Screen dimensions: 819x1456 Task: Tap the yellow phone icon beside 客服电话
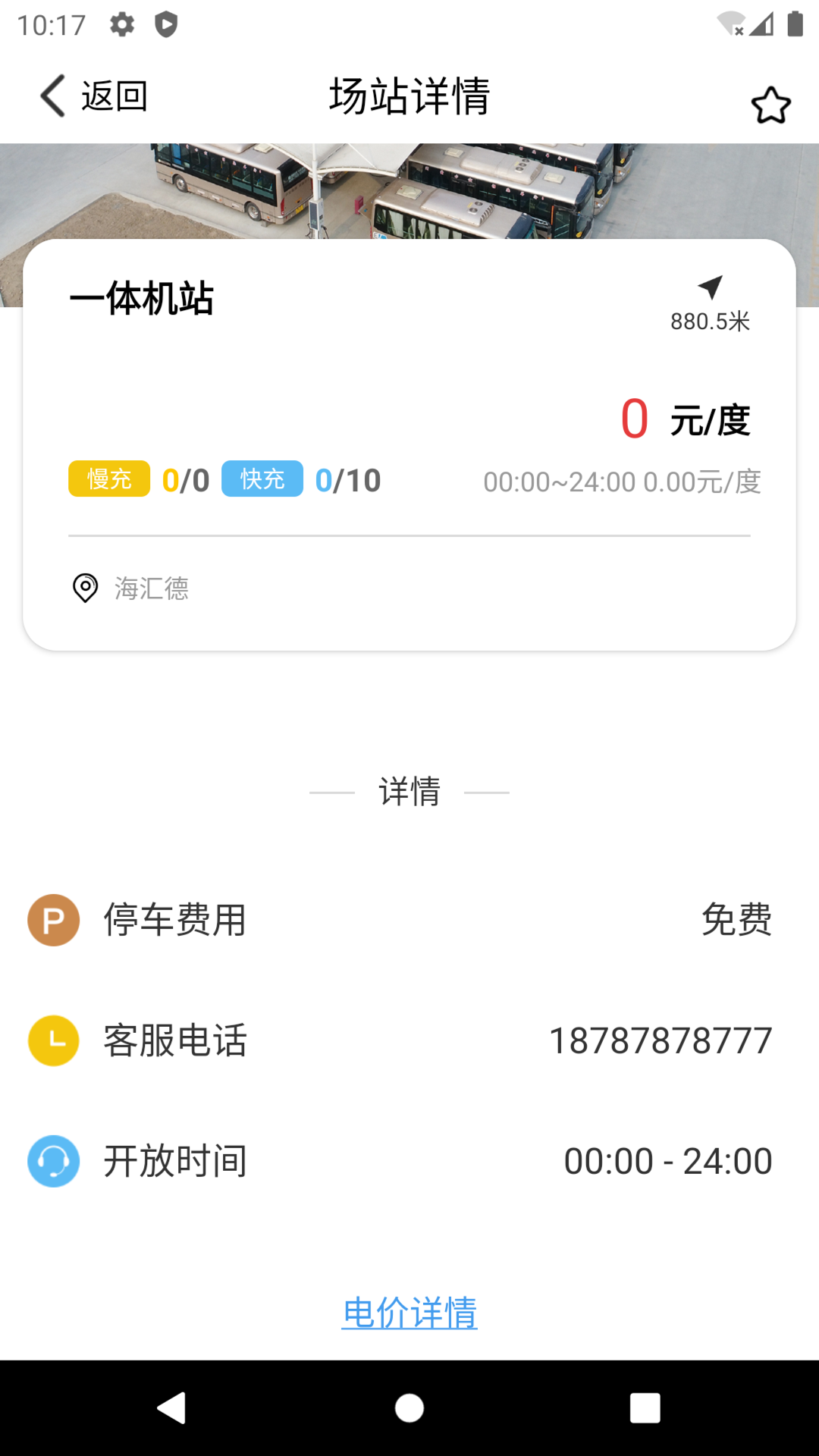(52, 1040)
